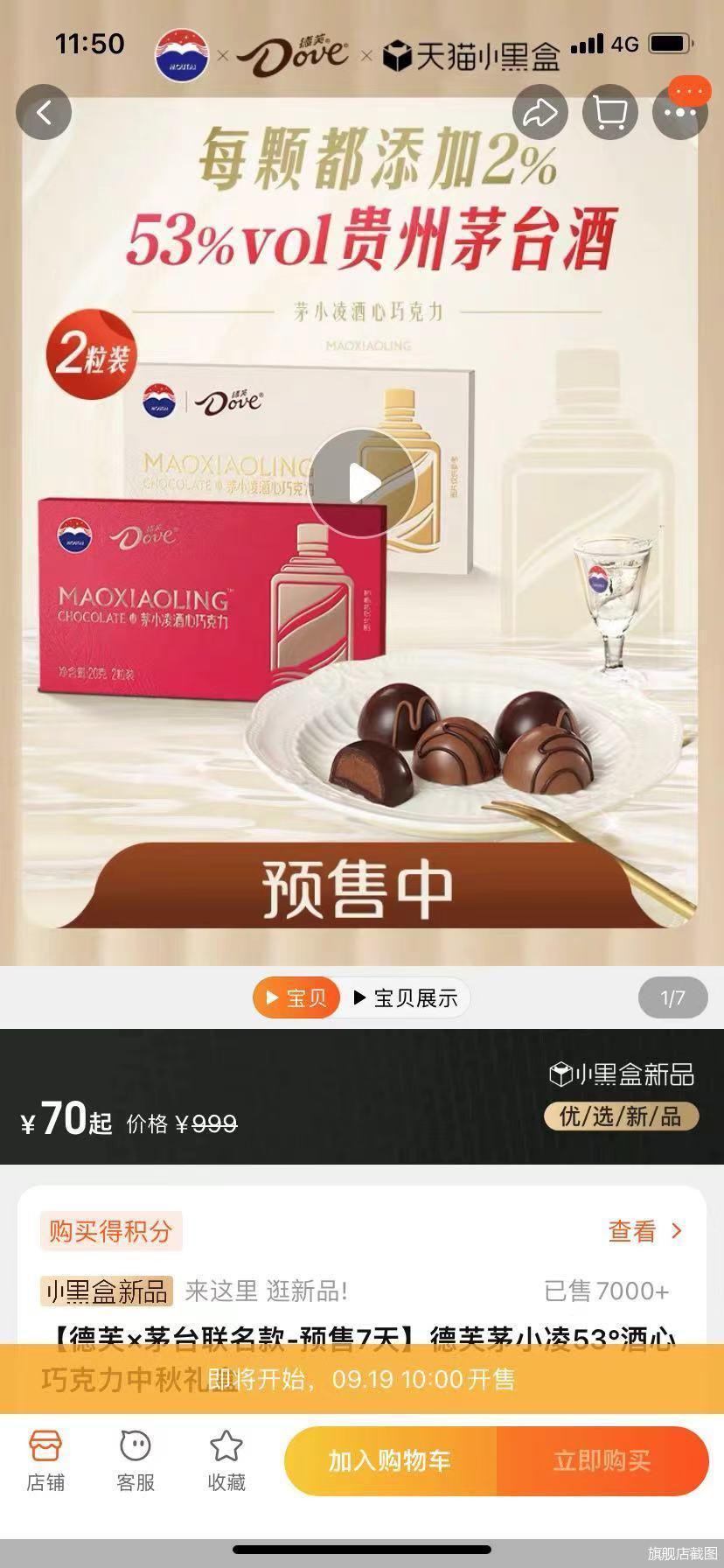Share this product

pyautogui.click(x=540, y=112)
